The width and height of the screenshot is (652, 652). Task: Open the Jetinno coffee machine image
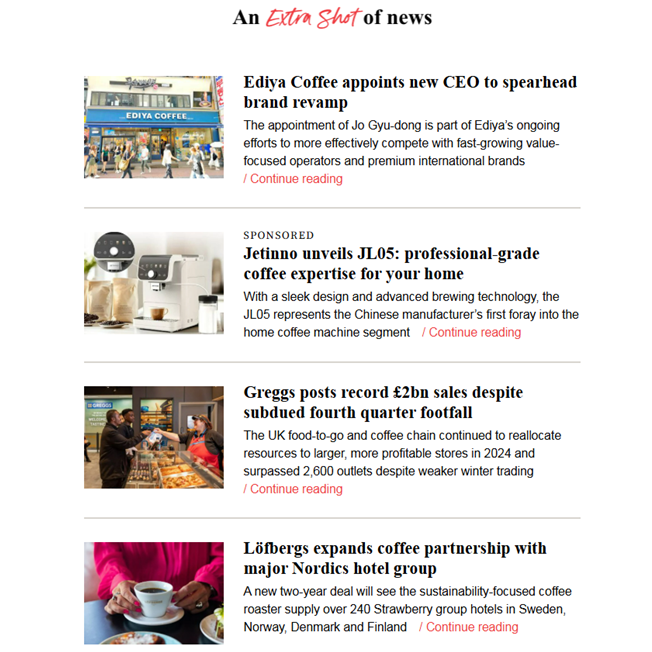pyautogui.click(x=154, y=282)
